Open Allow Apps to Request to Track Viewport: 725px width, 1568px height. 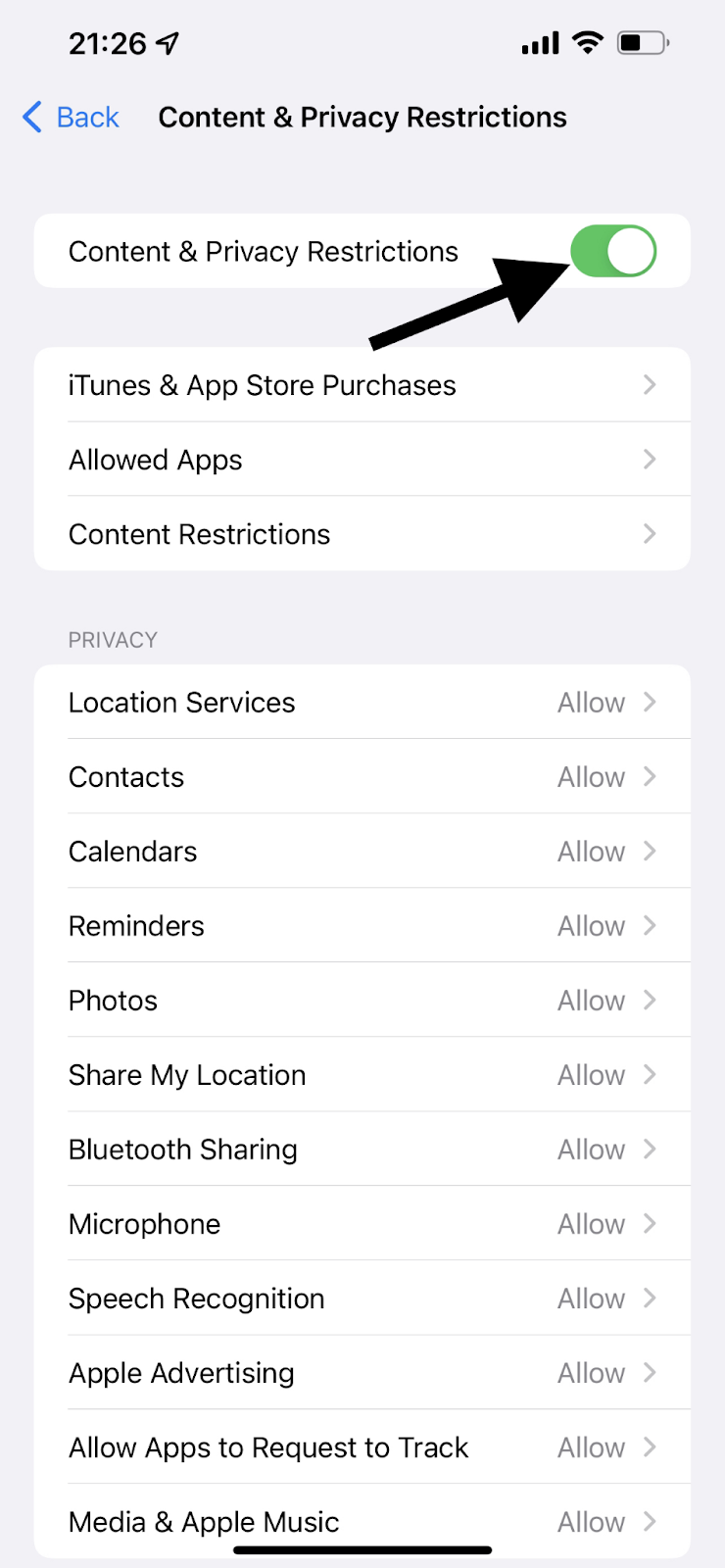(x=362, y=1447)
